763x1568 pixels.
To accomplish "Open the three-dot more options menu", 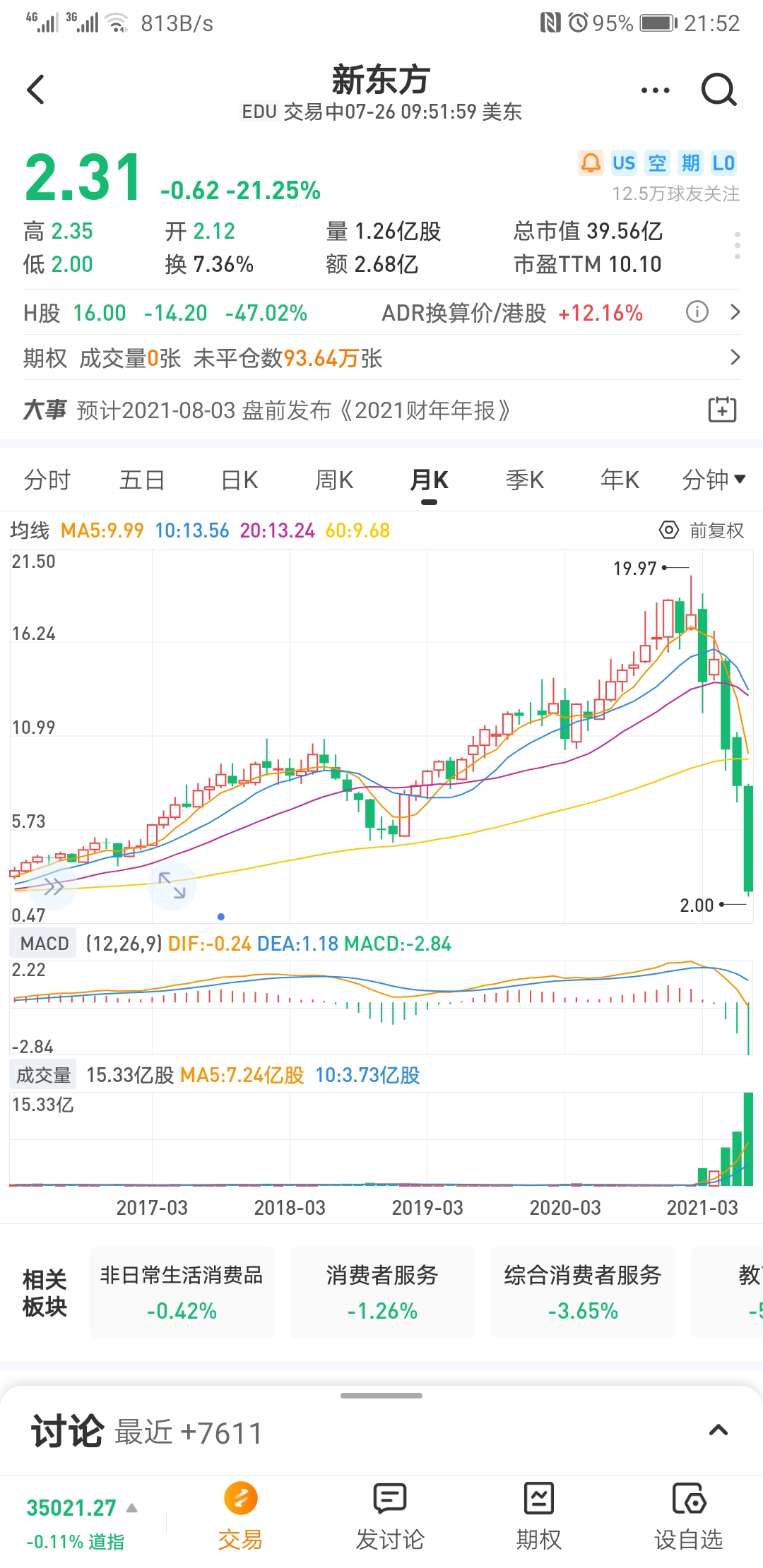I will click(655, 90).
